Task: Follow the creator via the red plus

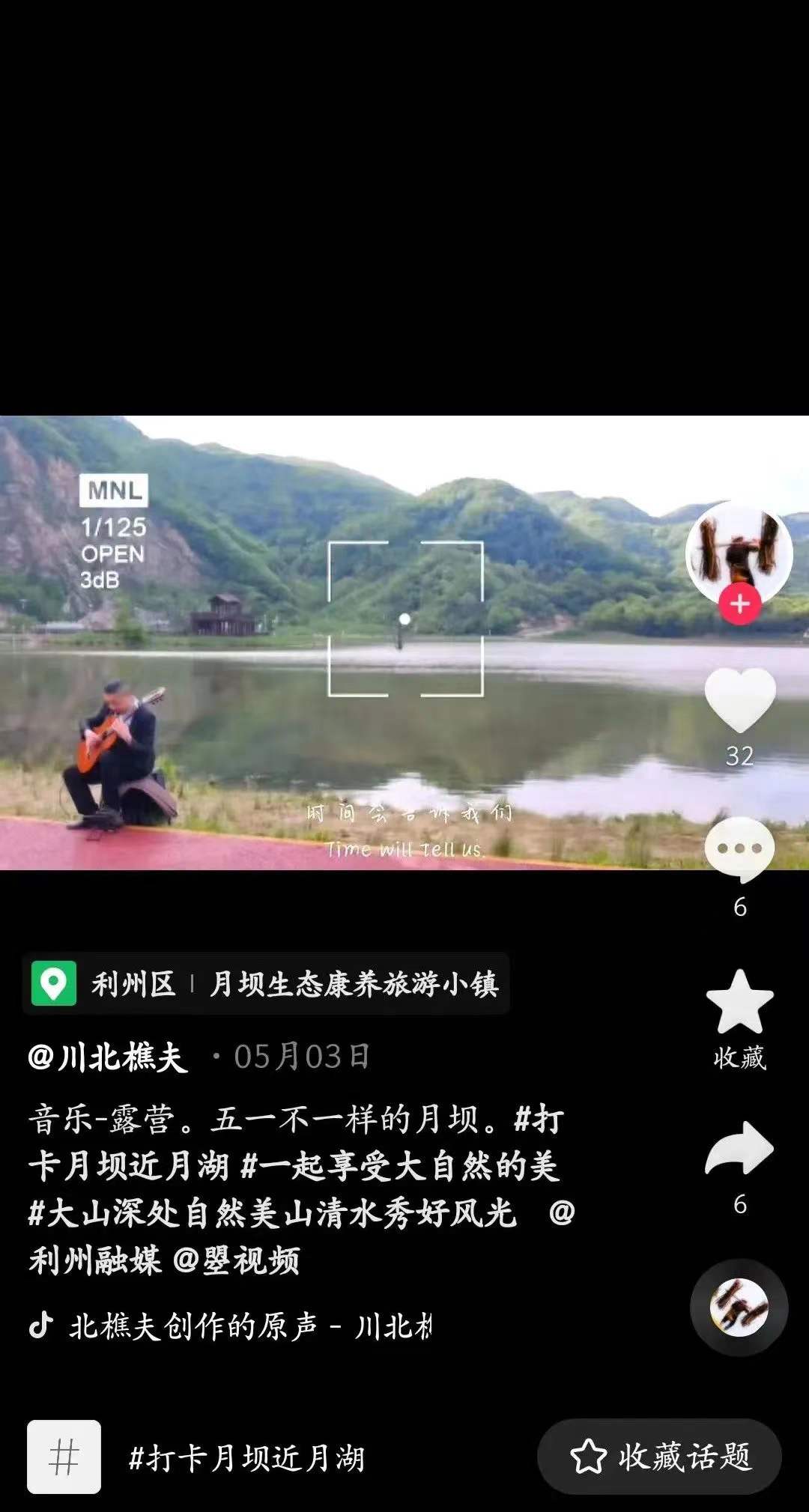Action: (x=740, y=604)
